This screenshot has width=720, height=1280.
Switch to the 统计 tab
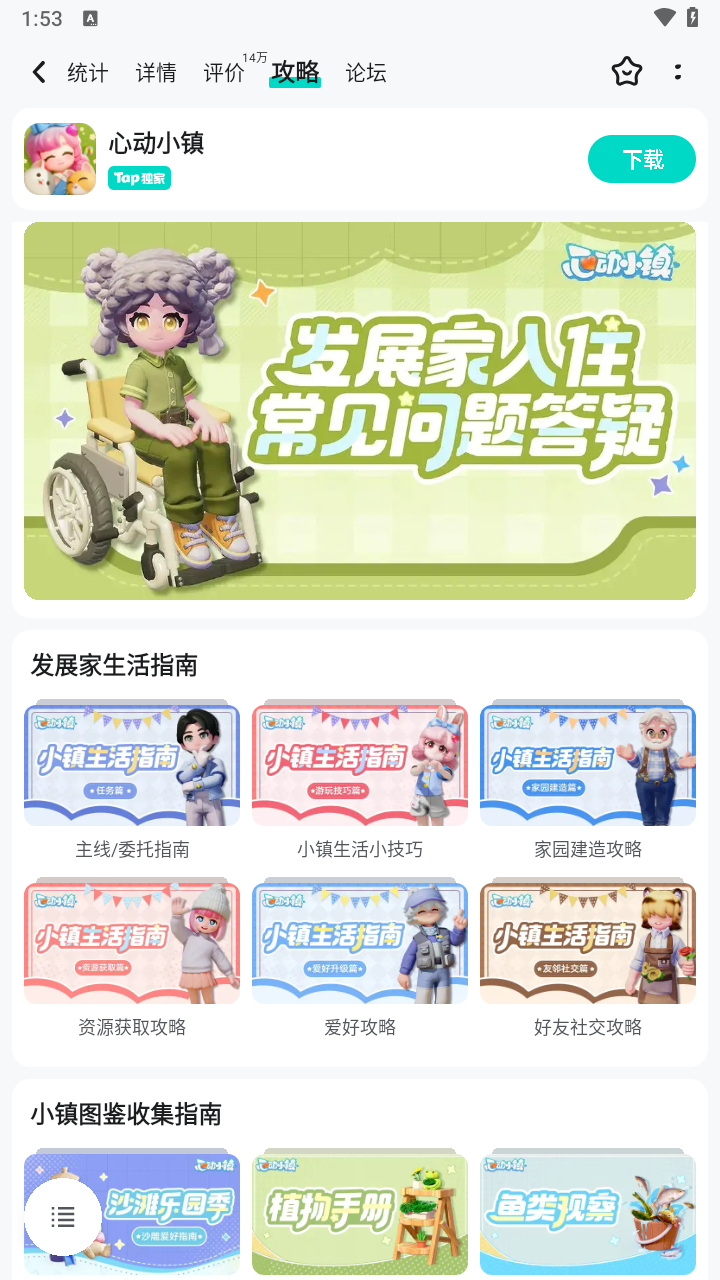click(88, 73)
